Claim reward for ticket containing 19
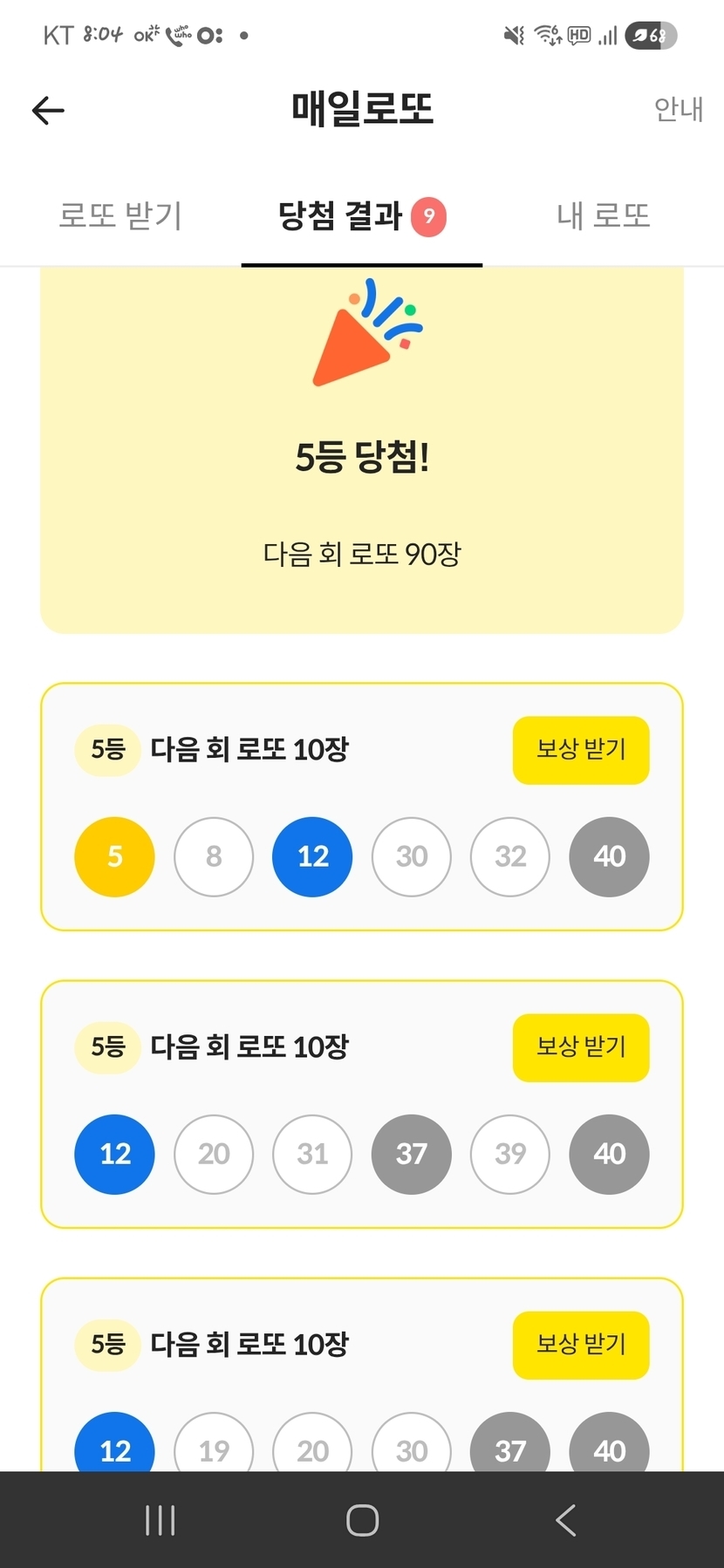This screenshot has height=1568, width=724. click(x=580, y=1345)
